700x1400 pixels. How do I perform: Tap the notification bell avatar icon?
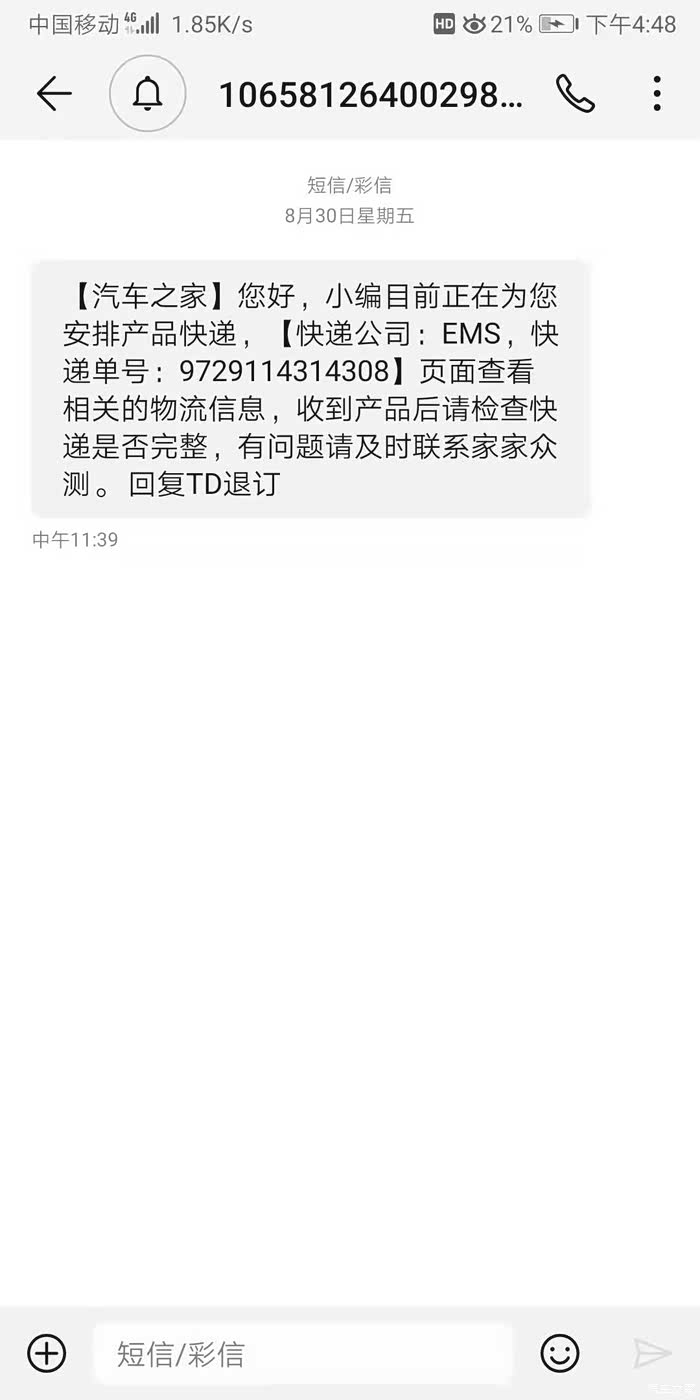147,94
